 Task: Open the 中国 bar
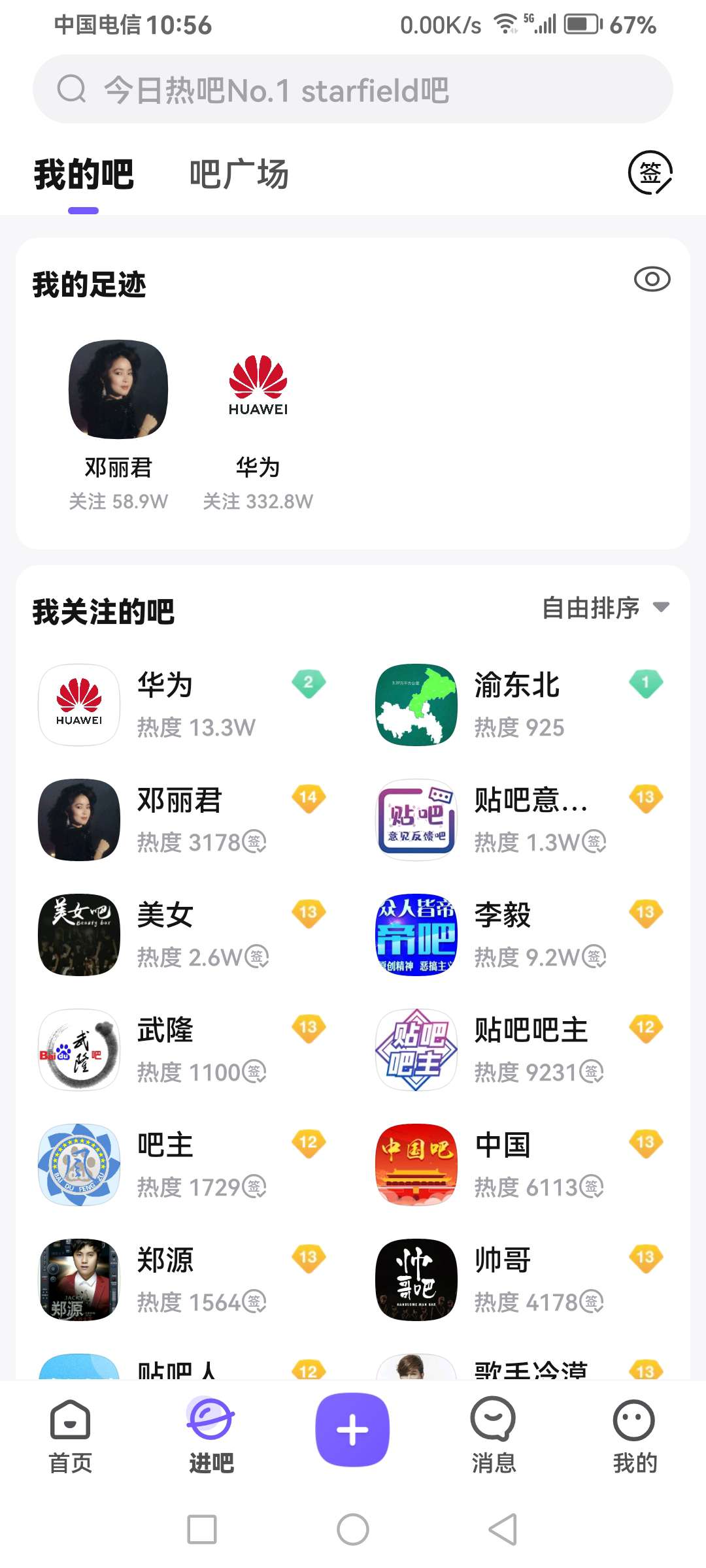pos(520,1165)
